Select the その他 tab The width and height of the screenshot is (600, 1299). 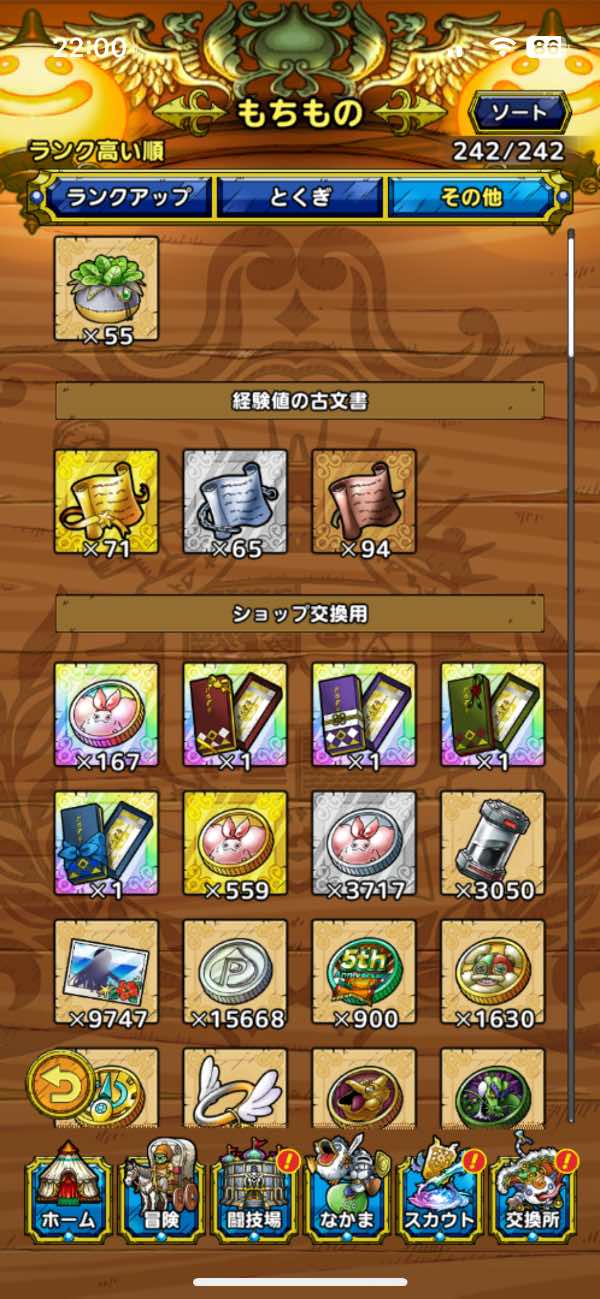point(470,196)
